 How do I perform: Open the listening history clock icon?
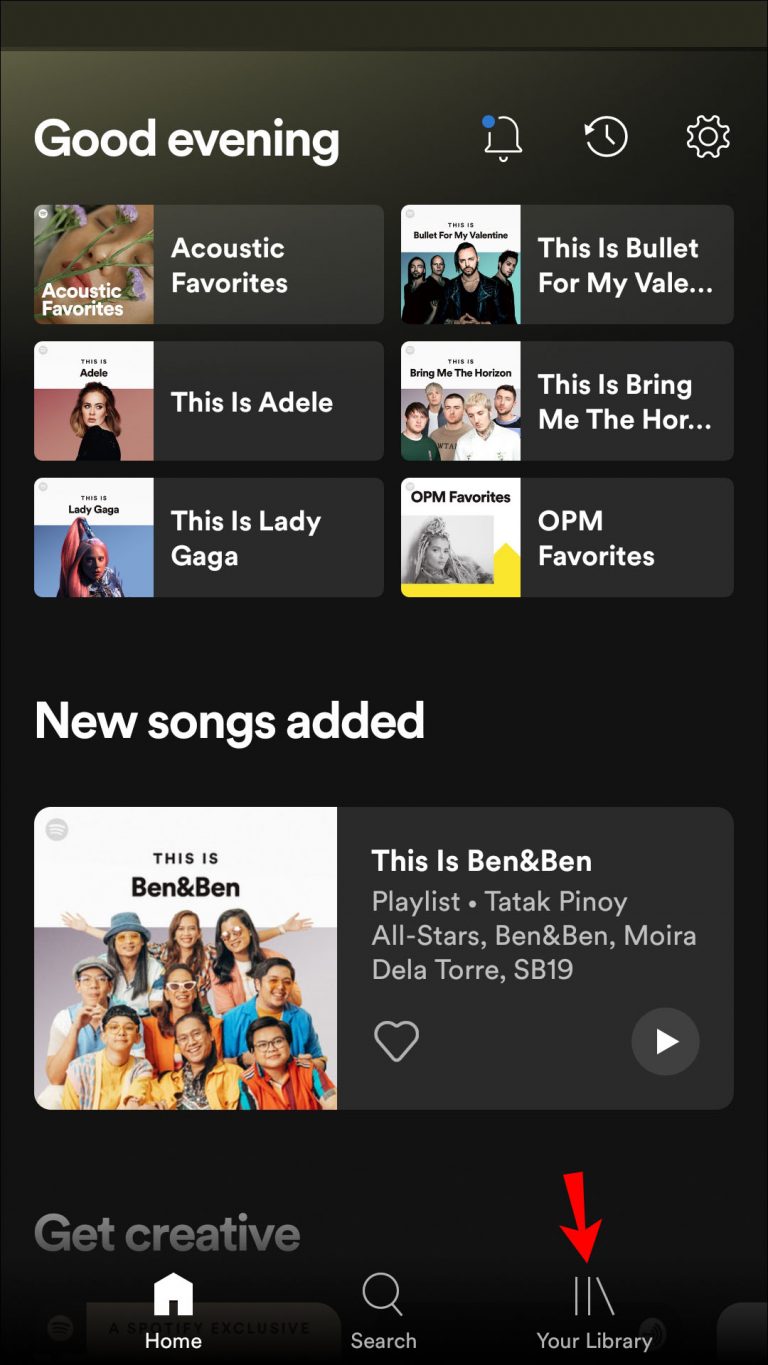tap(604, 137)
